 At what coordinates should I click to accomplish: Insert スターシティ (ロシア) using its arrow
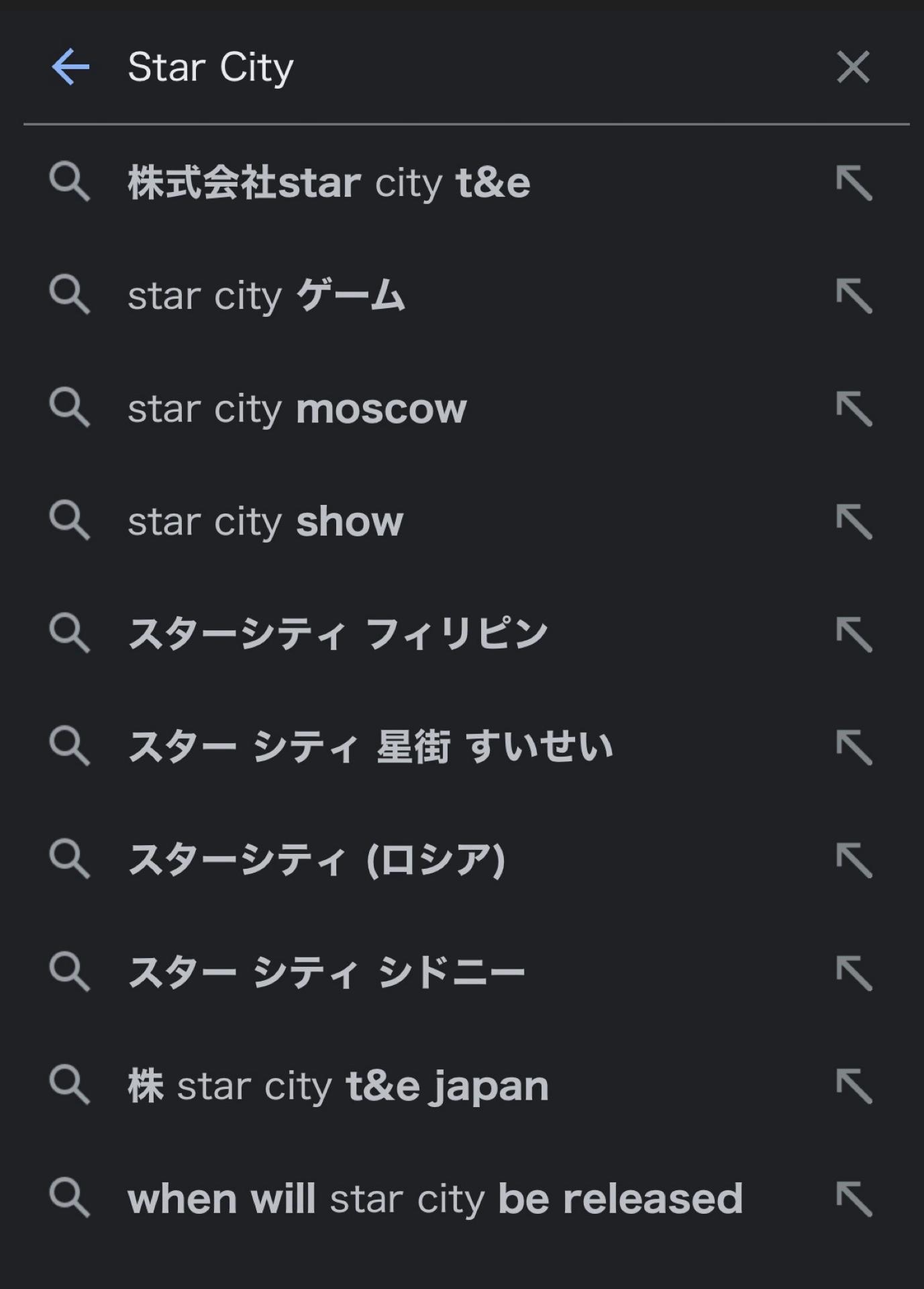click(x=854, y=859)
